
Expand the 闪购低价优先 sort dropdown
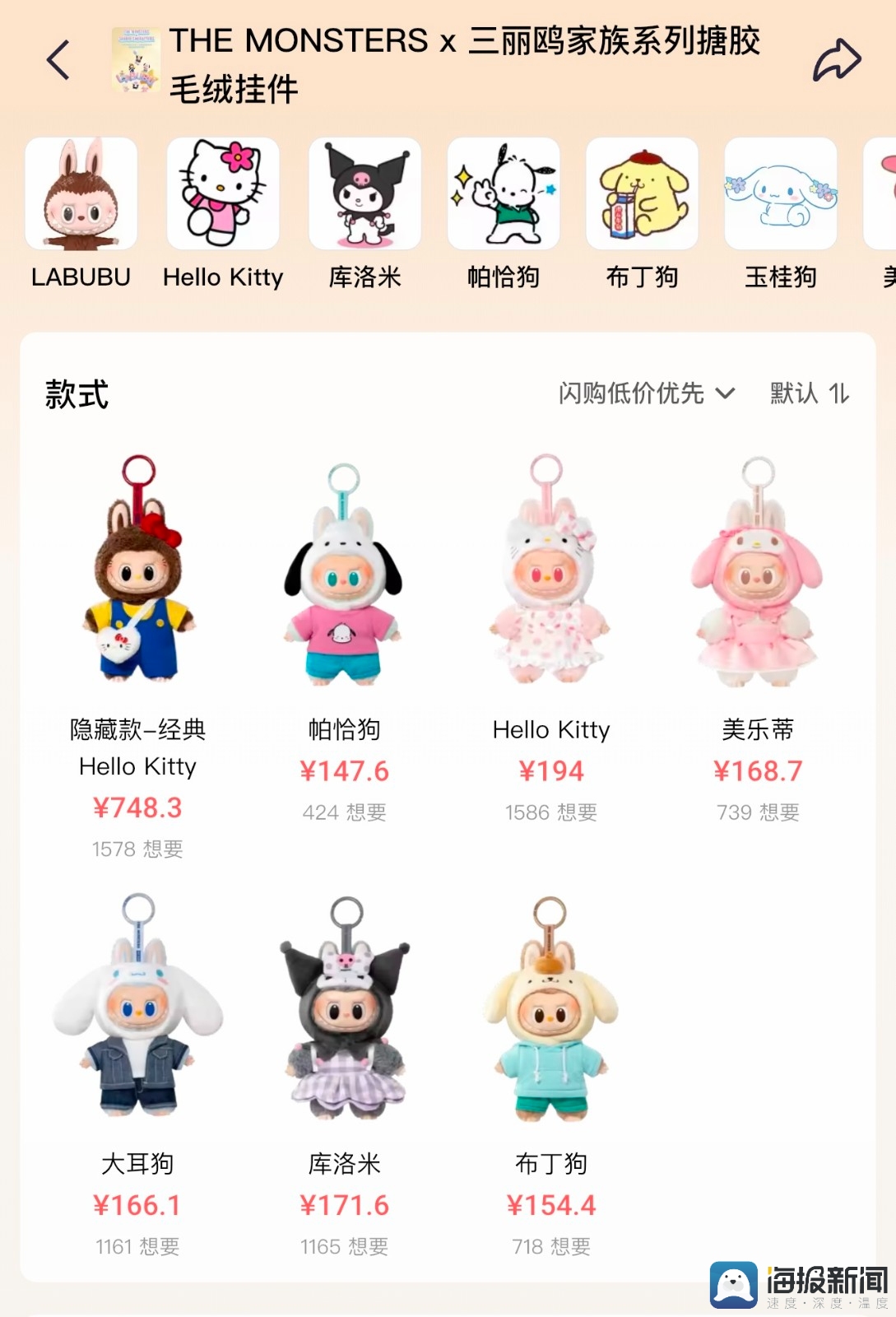(646, 393)
